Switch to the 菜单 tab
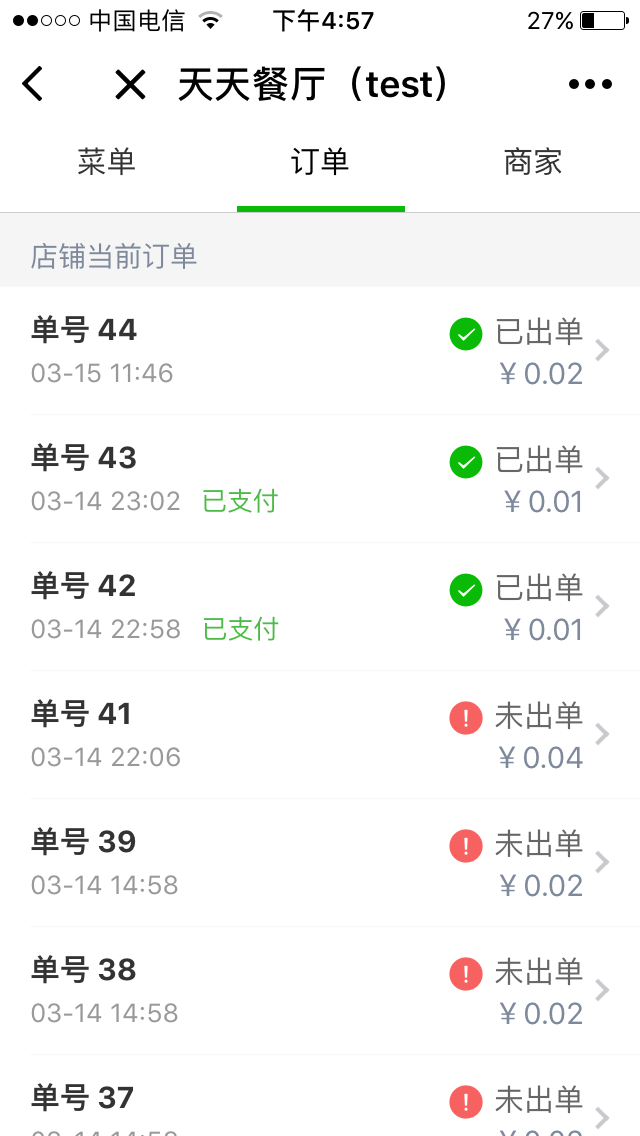The height and width of the screenshot is (1136, 640). [x=106, y=162]
